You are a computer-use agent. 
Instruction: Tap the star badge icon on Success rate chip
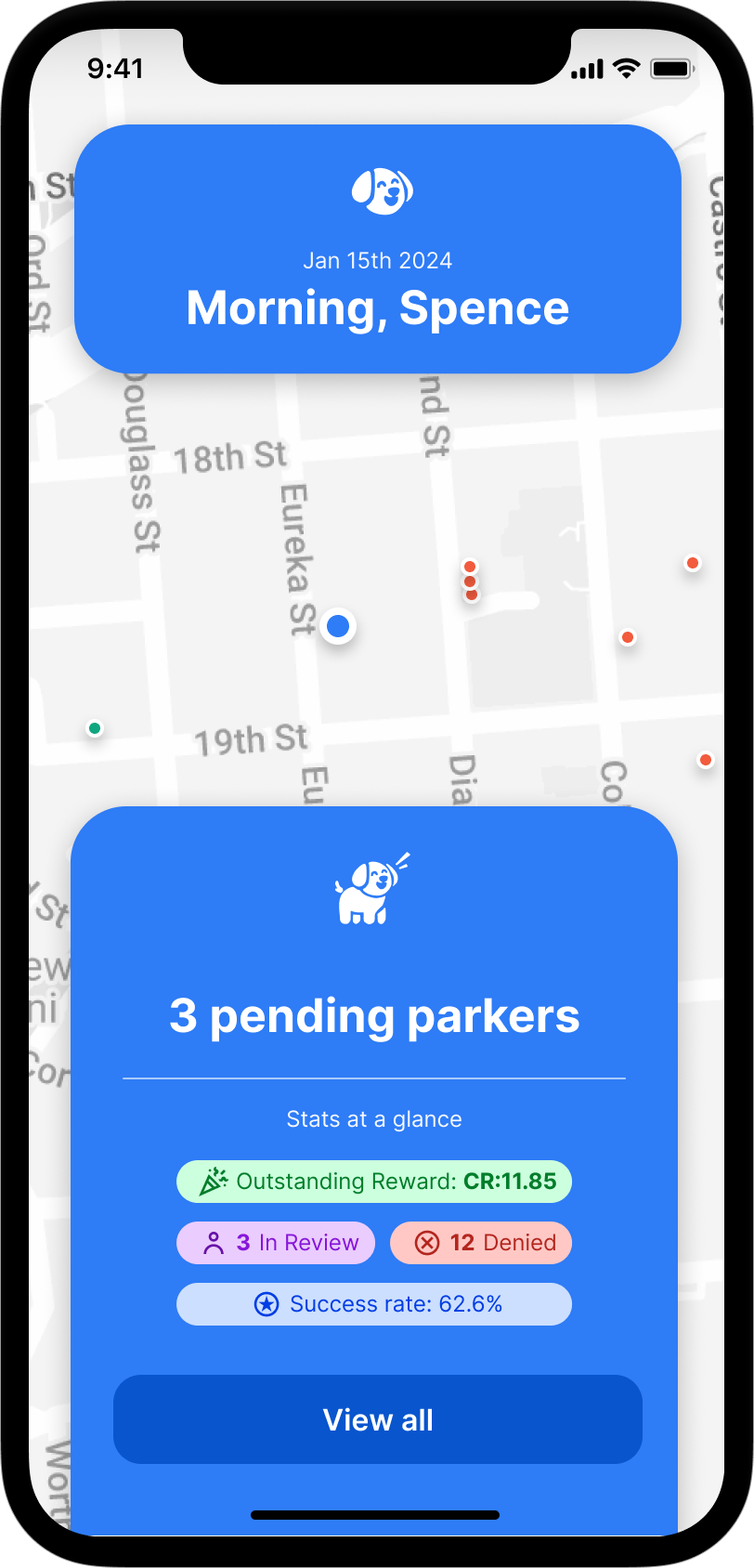coord(268,1303)
